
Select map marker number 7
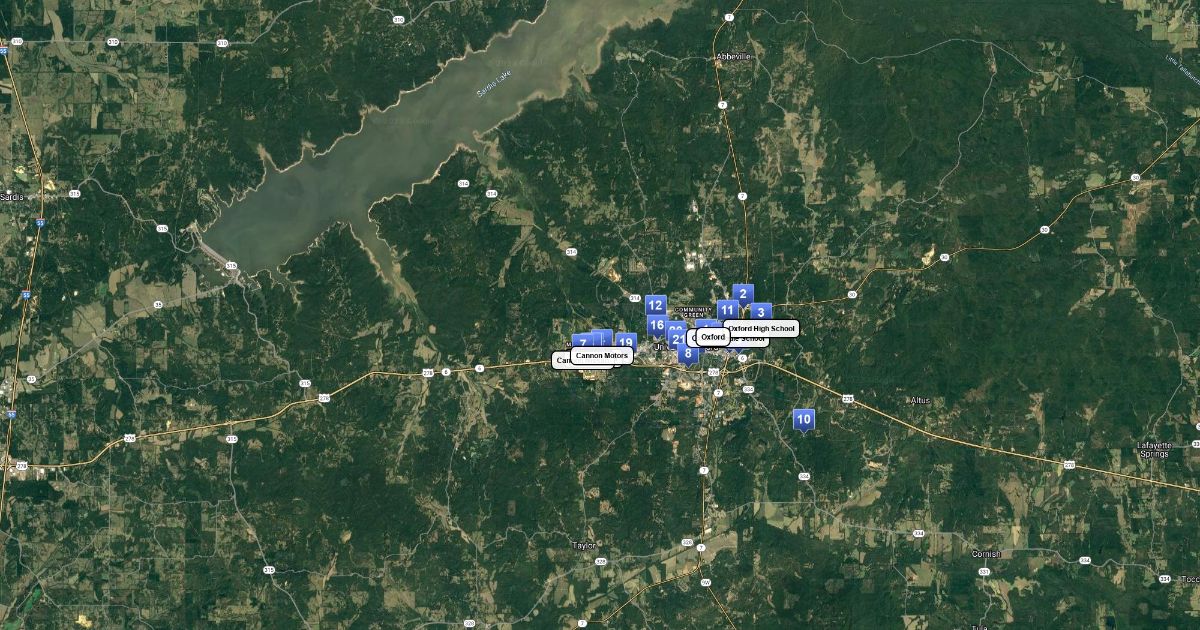pyautogui.click(x=582, y=344)
